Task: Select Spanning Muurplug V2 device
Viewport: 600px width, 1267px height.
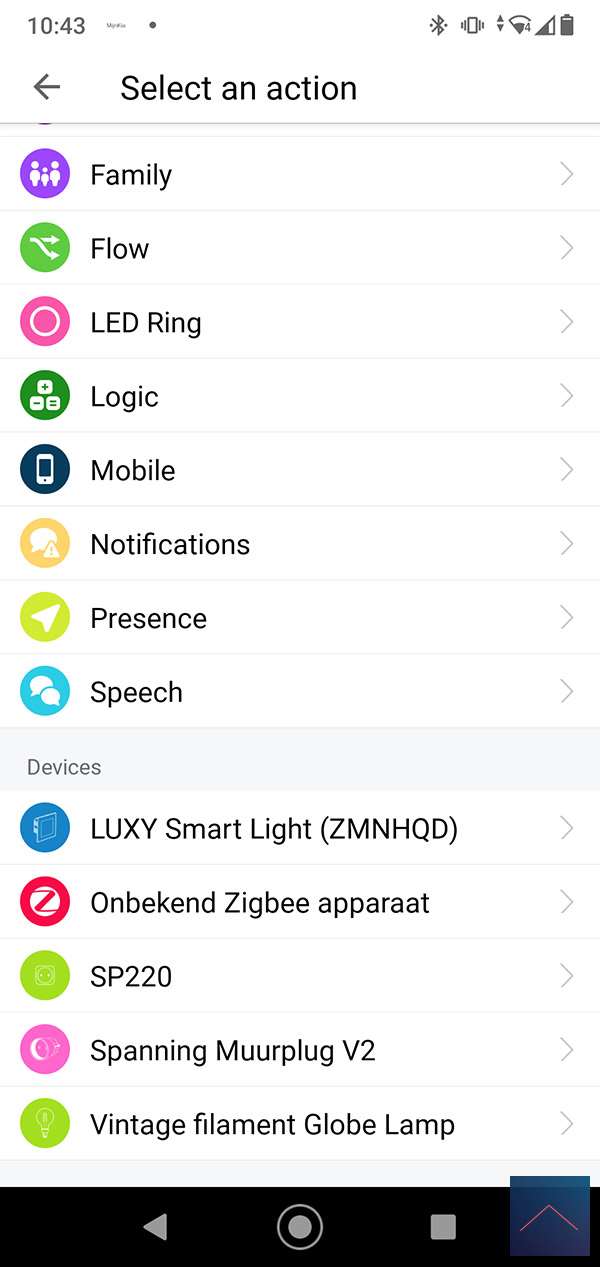Action: pos(300,1051)
